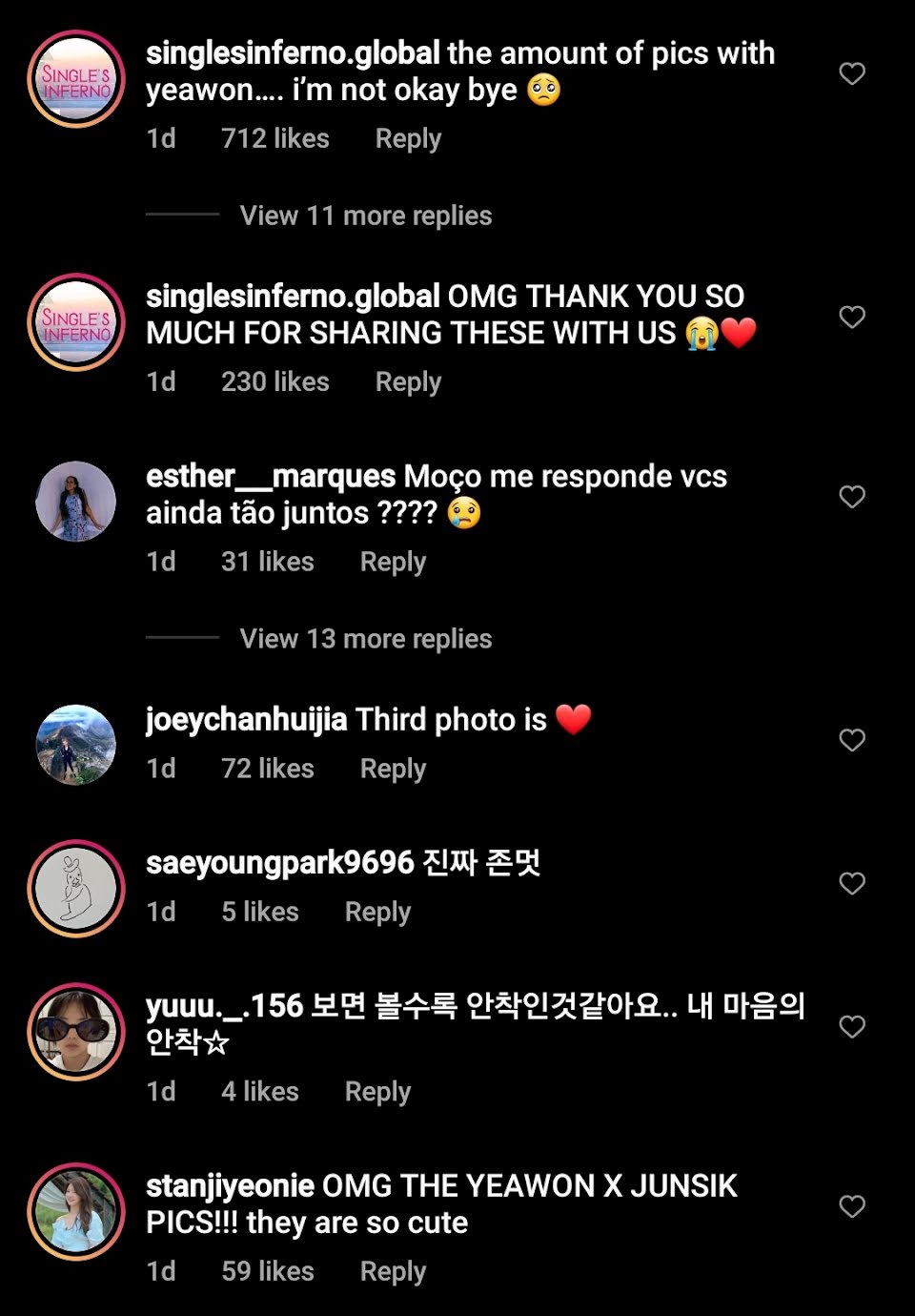This screenshot has width=915, height=1316.
Task: Reply to esther__marques's comment
Action: (x=393, y=563)
